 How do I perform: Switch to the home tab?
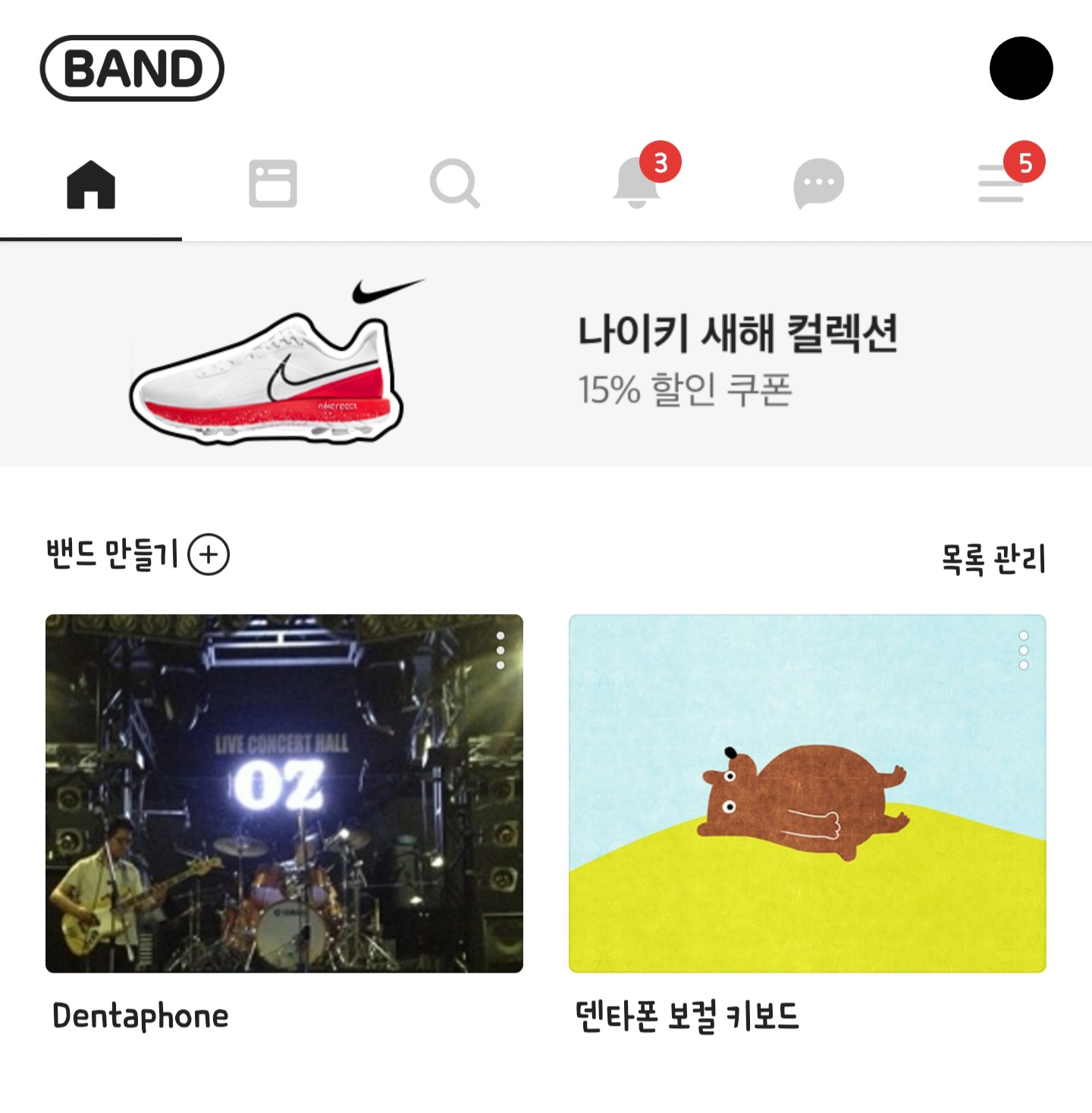pyautogui.click(x=91, y=184)
